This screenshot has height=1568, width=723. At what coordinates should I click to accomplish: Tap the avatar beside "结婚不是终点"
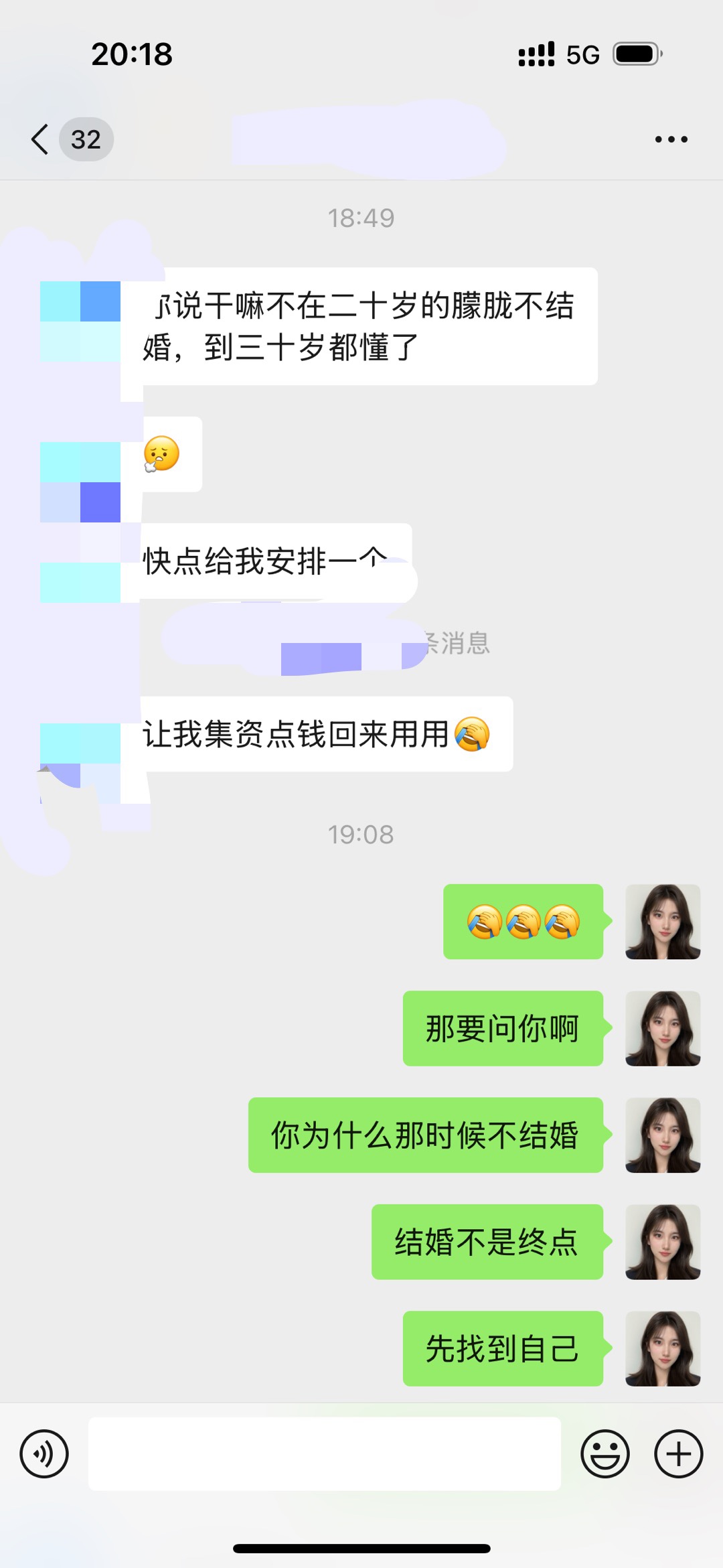coord(663,1242)
